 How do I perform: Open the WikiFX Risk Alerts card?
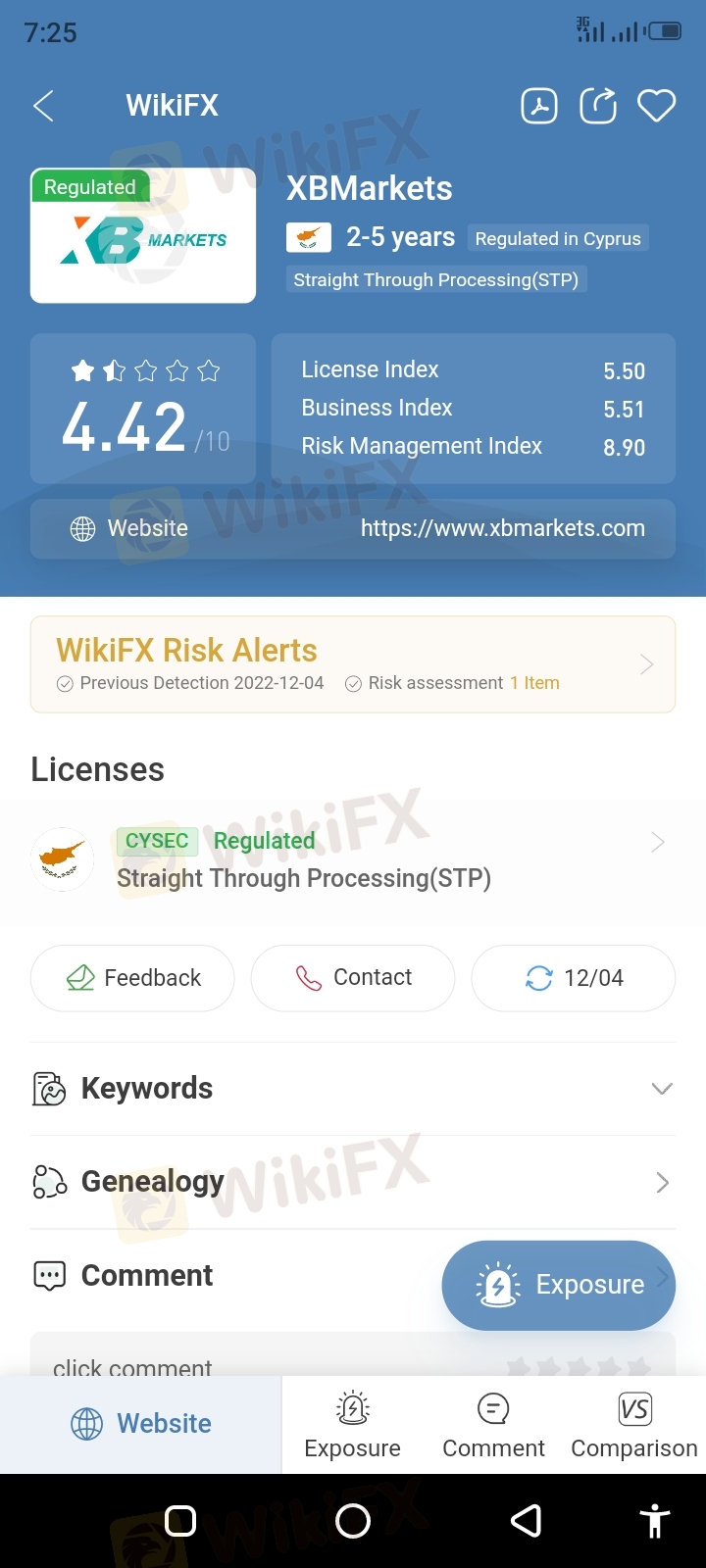(353, 664)
